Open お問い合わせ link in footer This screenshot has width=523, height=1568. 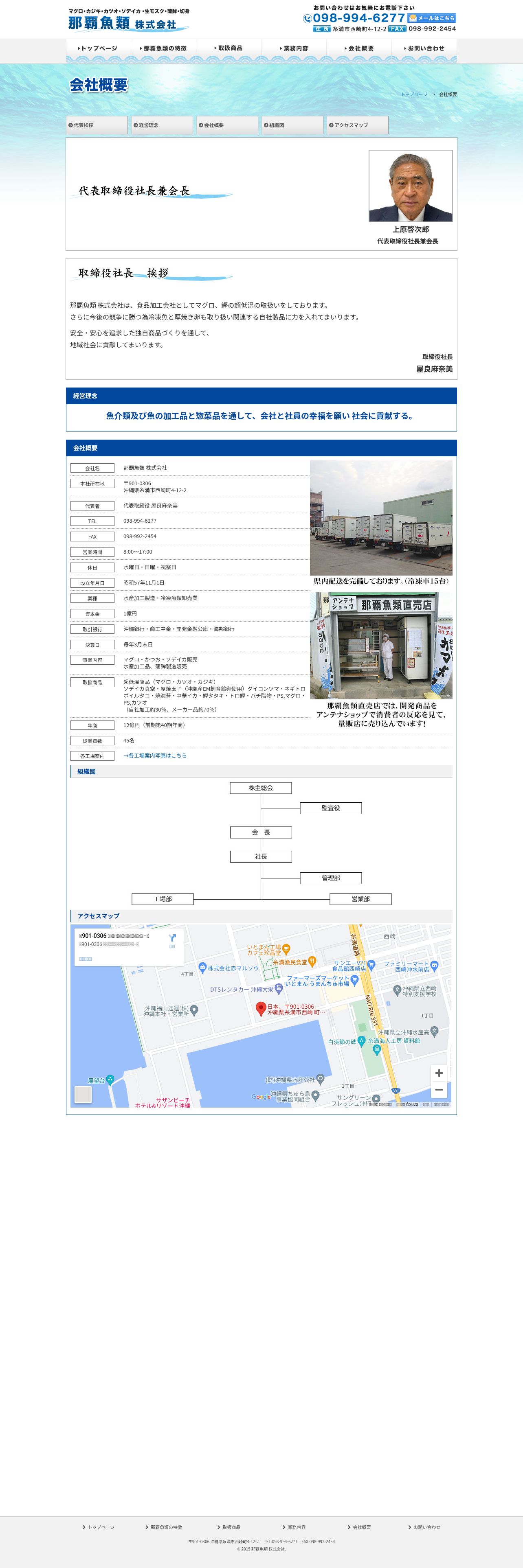click(426, 1527)
